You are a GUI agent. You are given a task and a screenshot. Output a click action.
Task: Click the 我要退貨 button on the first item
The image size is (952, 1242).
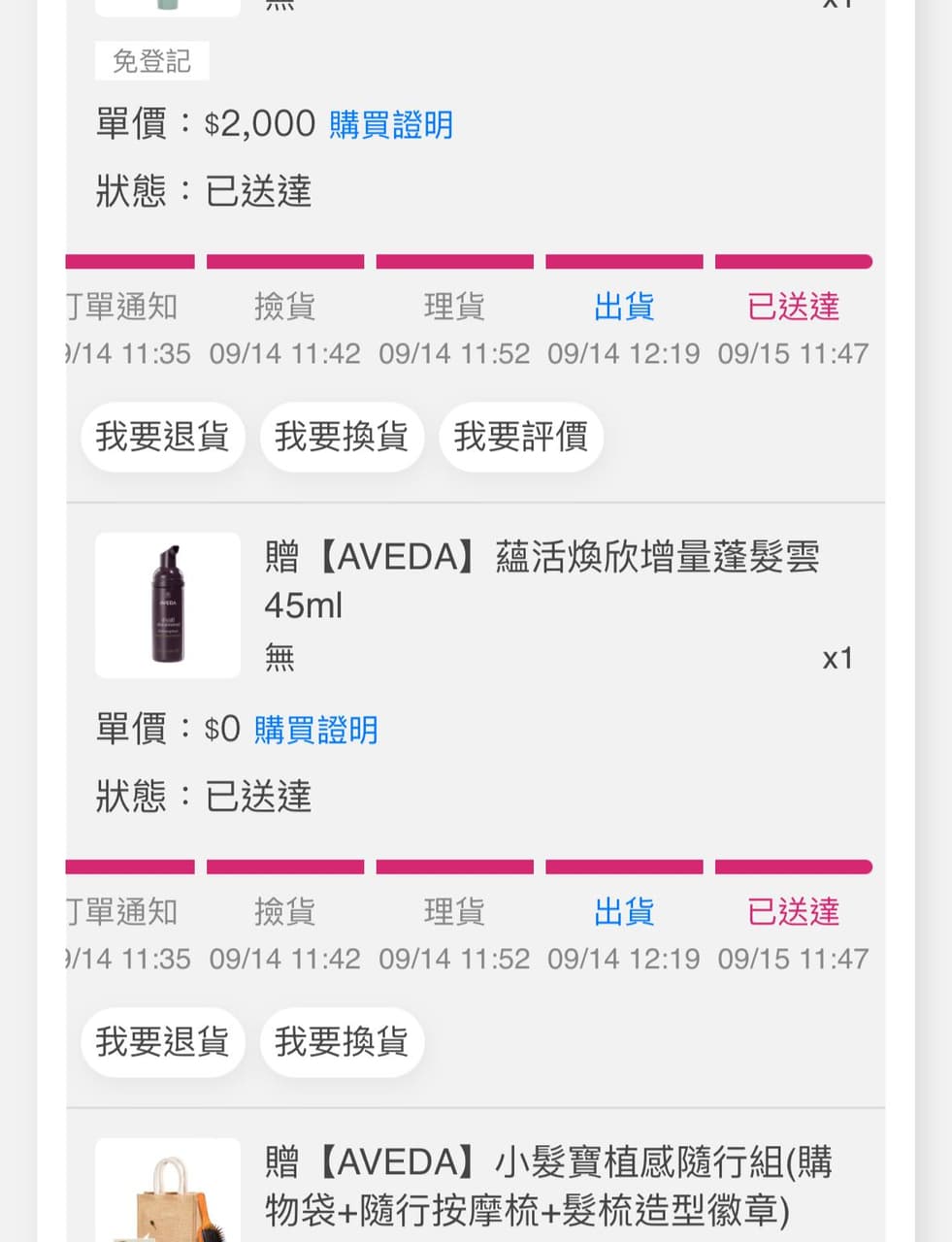point(162,438)
